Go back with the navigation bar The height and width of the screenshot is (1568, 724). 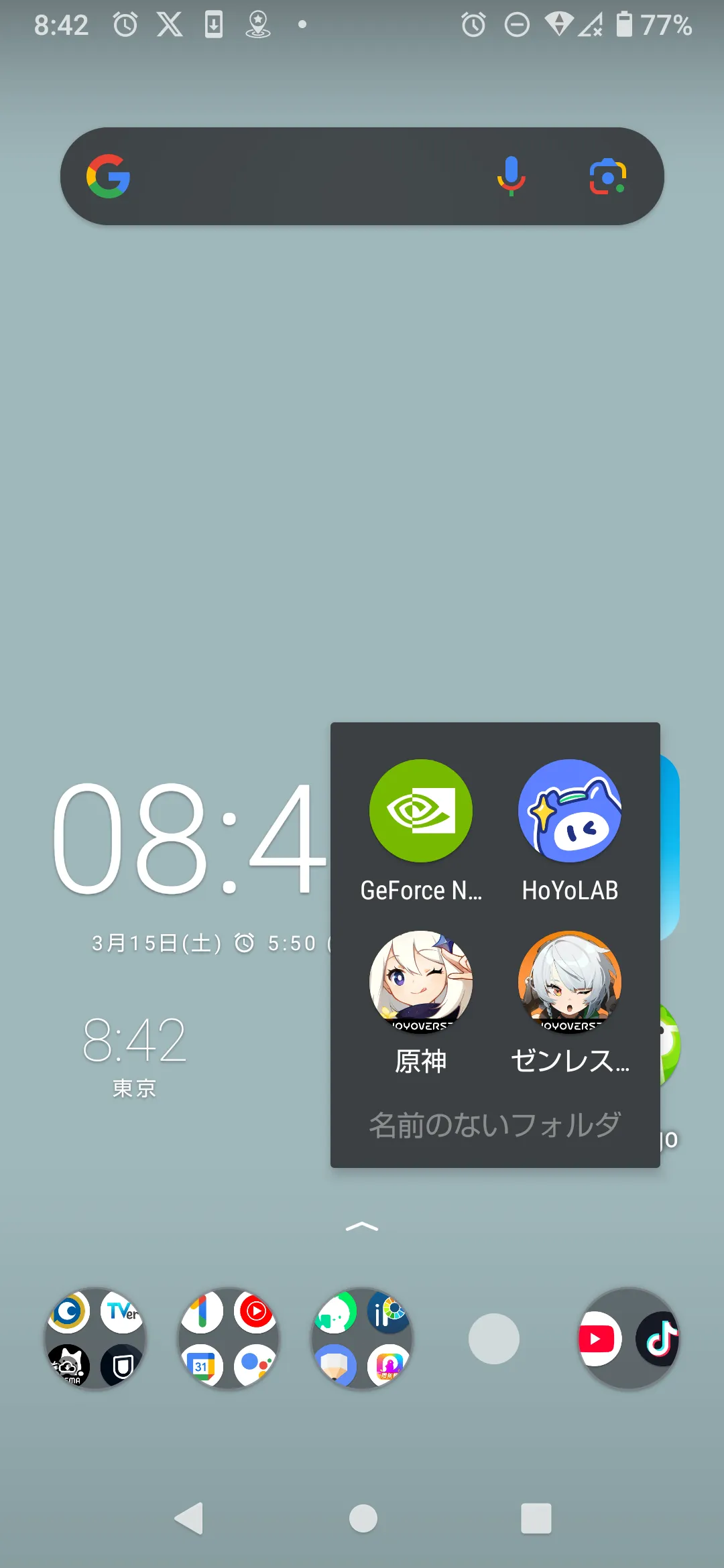[x=189, y=1518]
